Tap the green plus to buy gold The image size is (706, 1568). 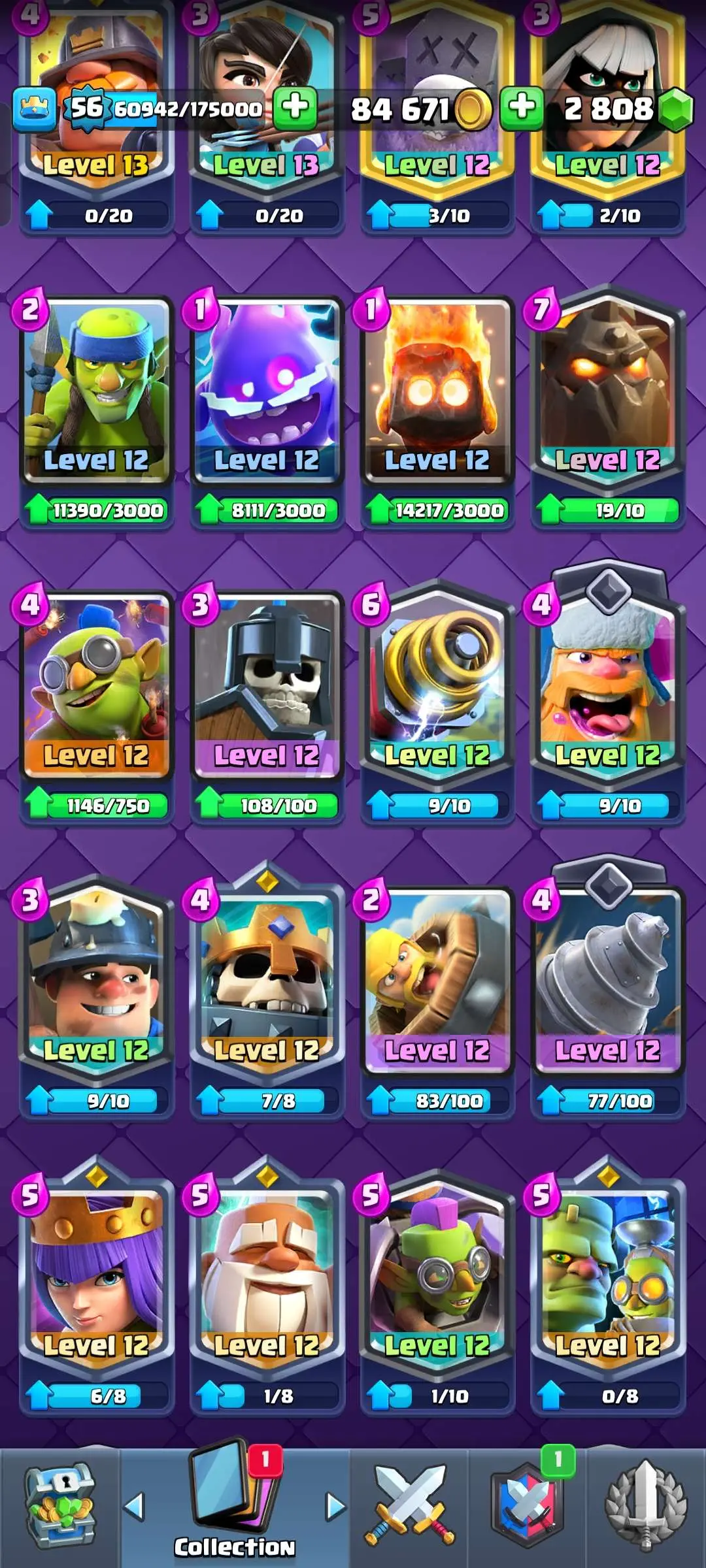tap(522, 108)
